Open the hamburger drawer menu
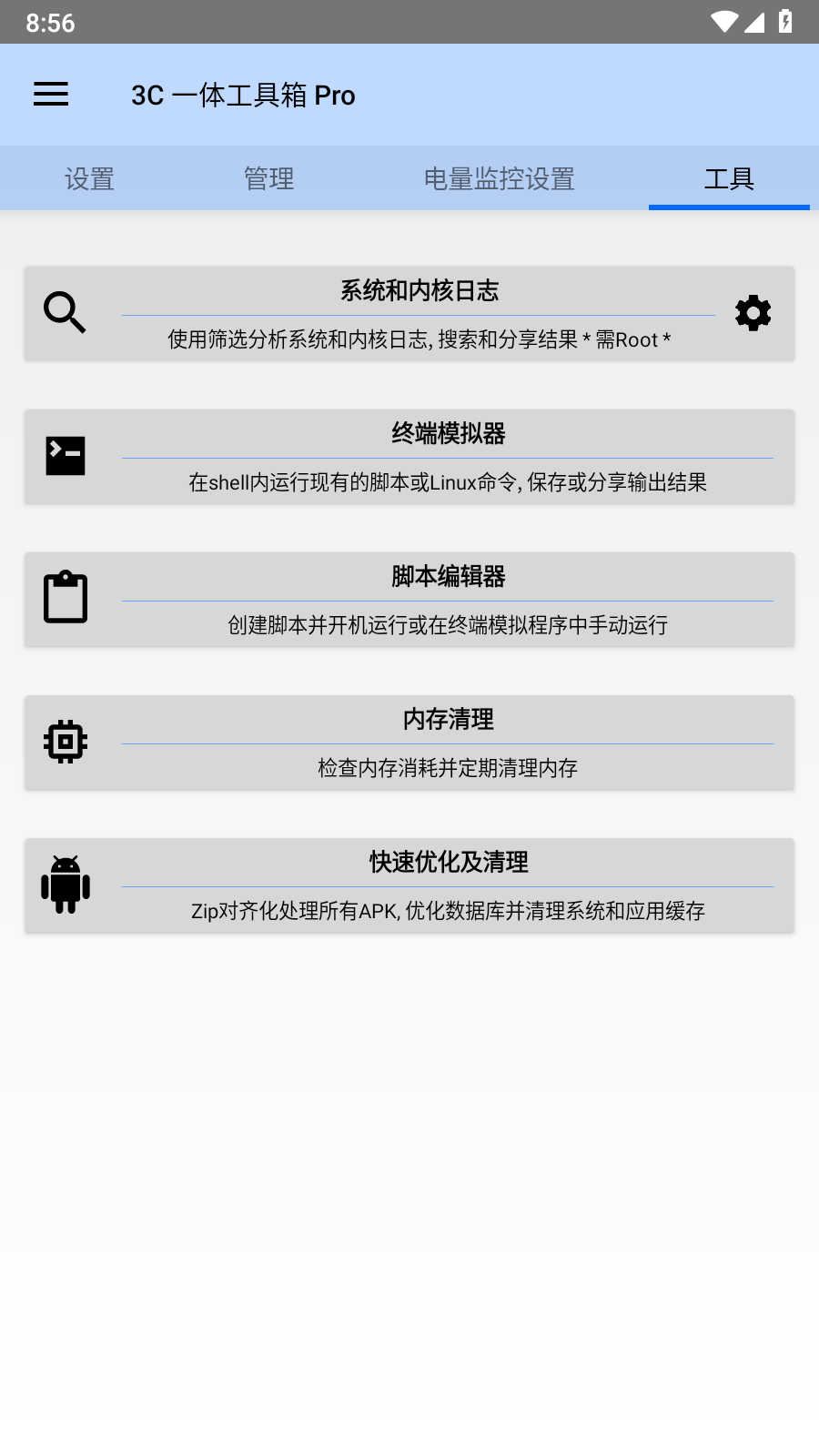 point(51,95)
